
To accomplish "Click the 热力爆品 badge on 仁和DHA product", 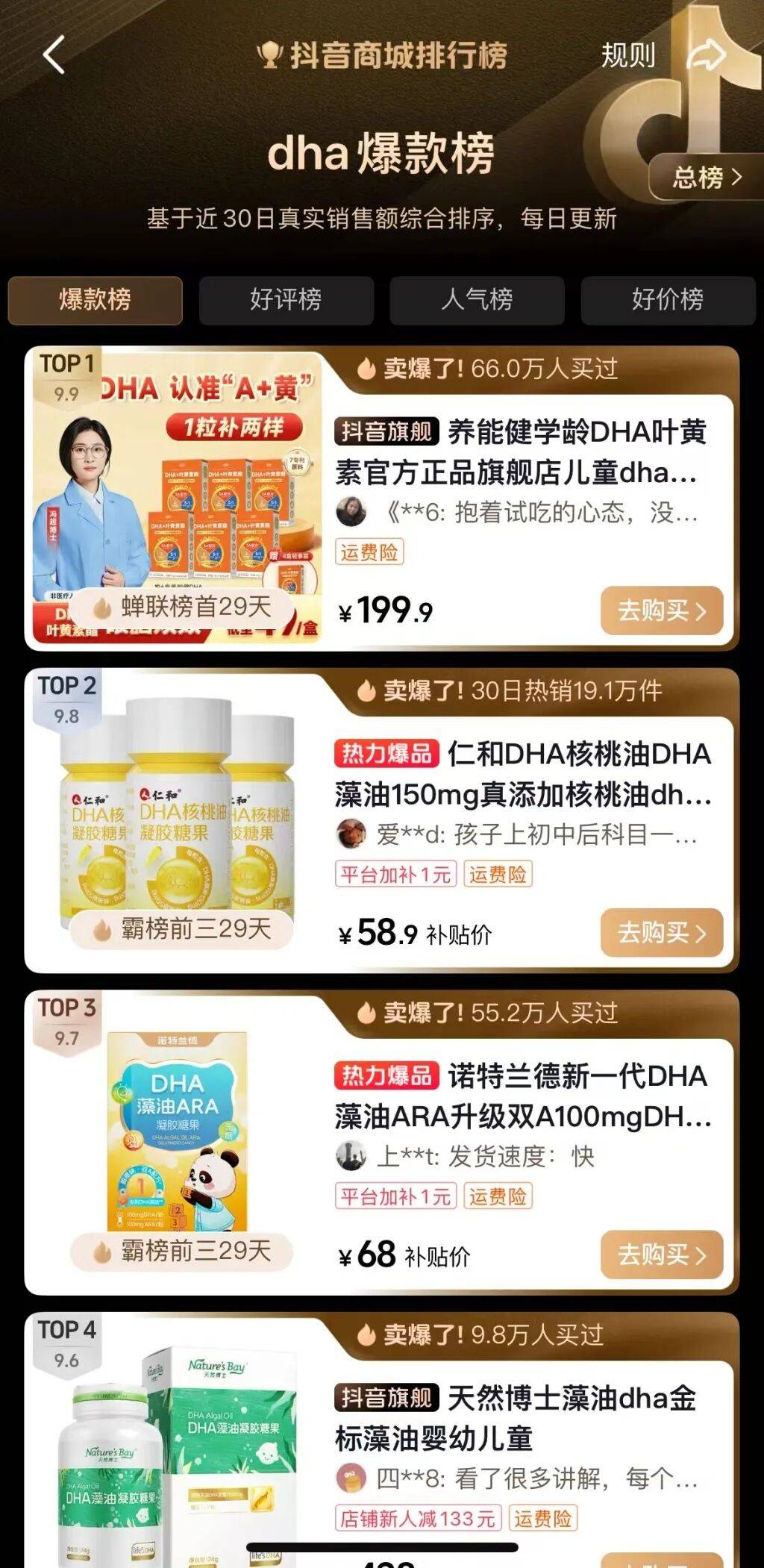I will (388, 755).
